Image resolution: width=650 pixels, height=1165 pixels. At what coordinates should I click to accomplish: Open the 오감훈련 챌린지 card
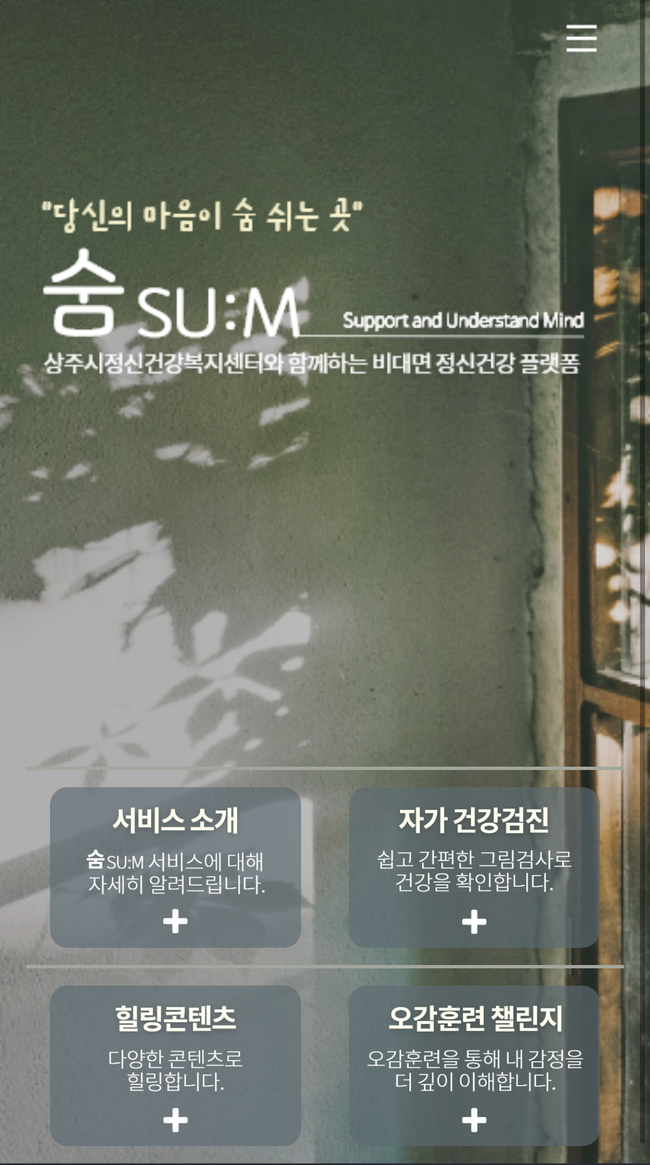[x=474, y=1065]
